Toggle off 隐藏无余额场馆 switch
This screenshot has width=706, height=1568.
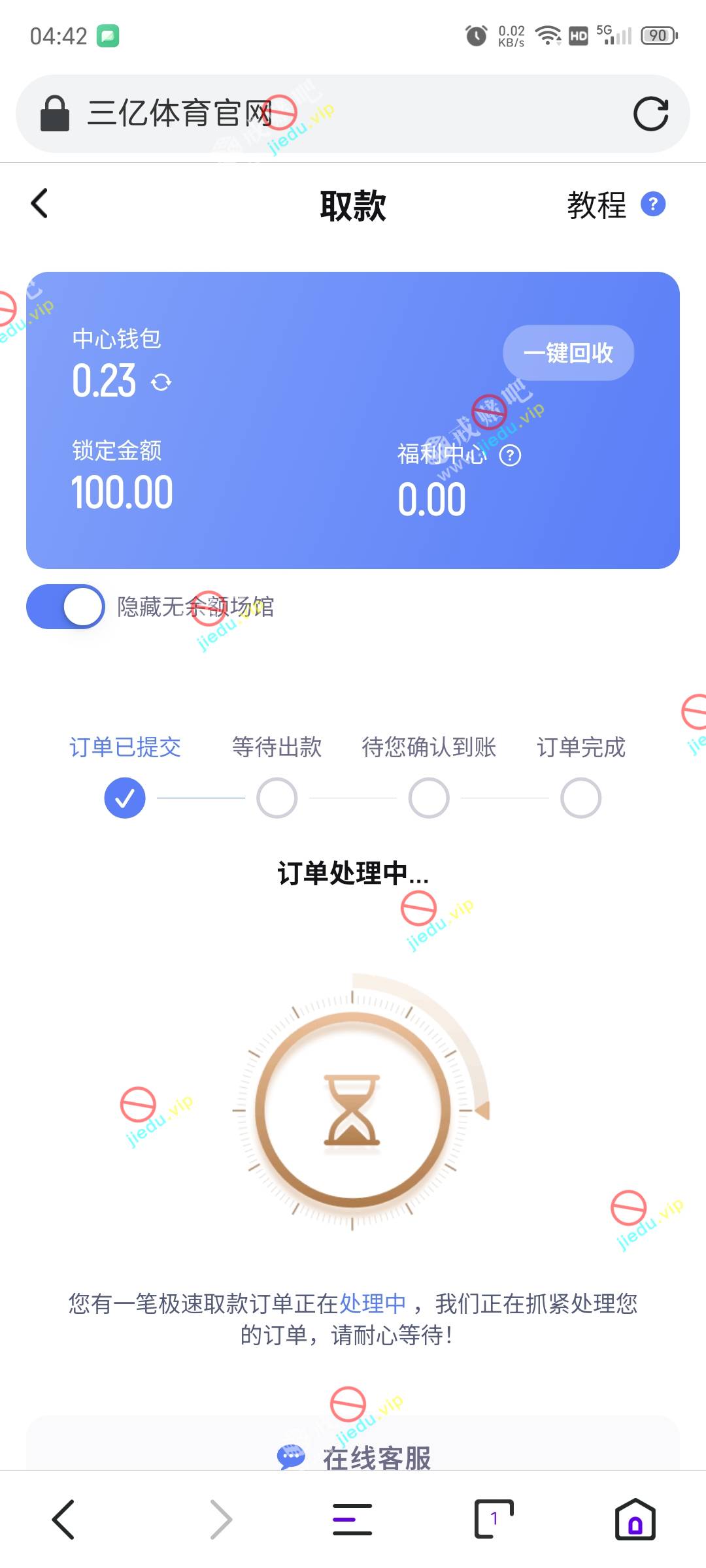(65, 607)
